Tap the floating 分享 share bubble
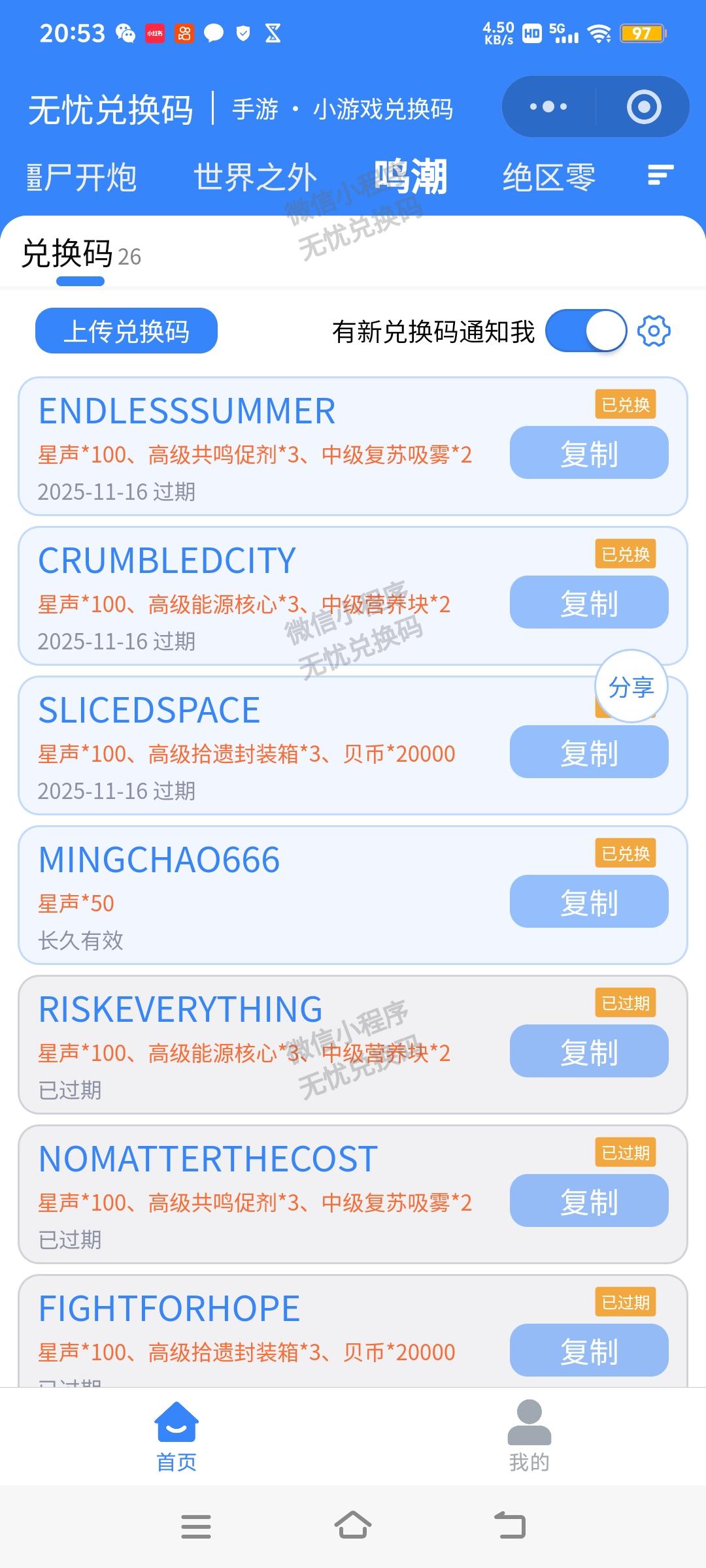Screen dimensions: 706x1568 pos(630,687)
